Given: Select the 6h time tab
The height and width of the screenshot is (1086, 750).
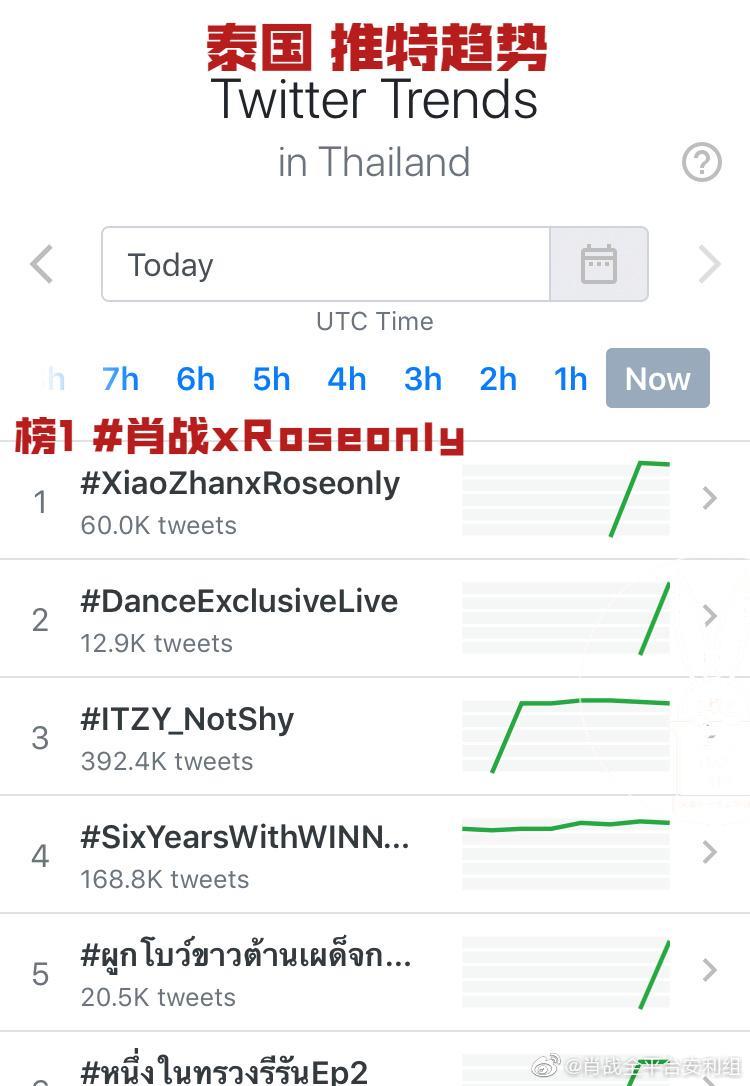Looking at the screenshot, I should [x=196, y=379].
